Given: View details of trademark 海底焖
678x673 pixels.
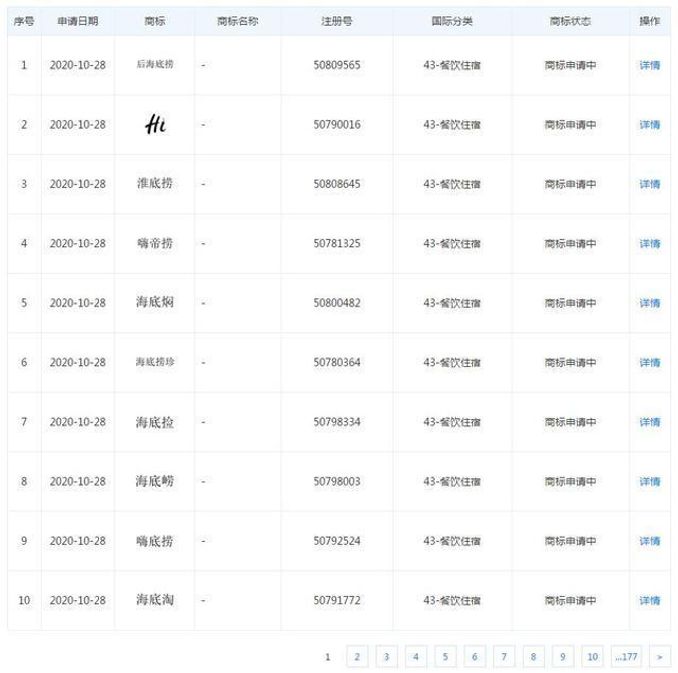Looking at the screenshot, I should tap(649, 303).
